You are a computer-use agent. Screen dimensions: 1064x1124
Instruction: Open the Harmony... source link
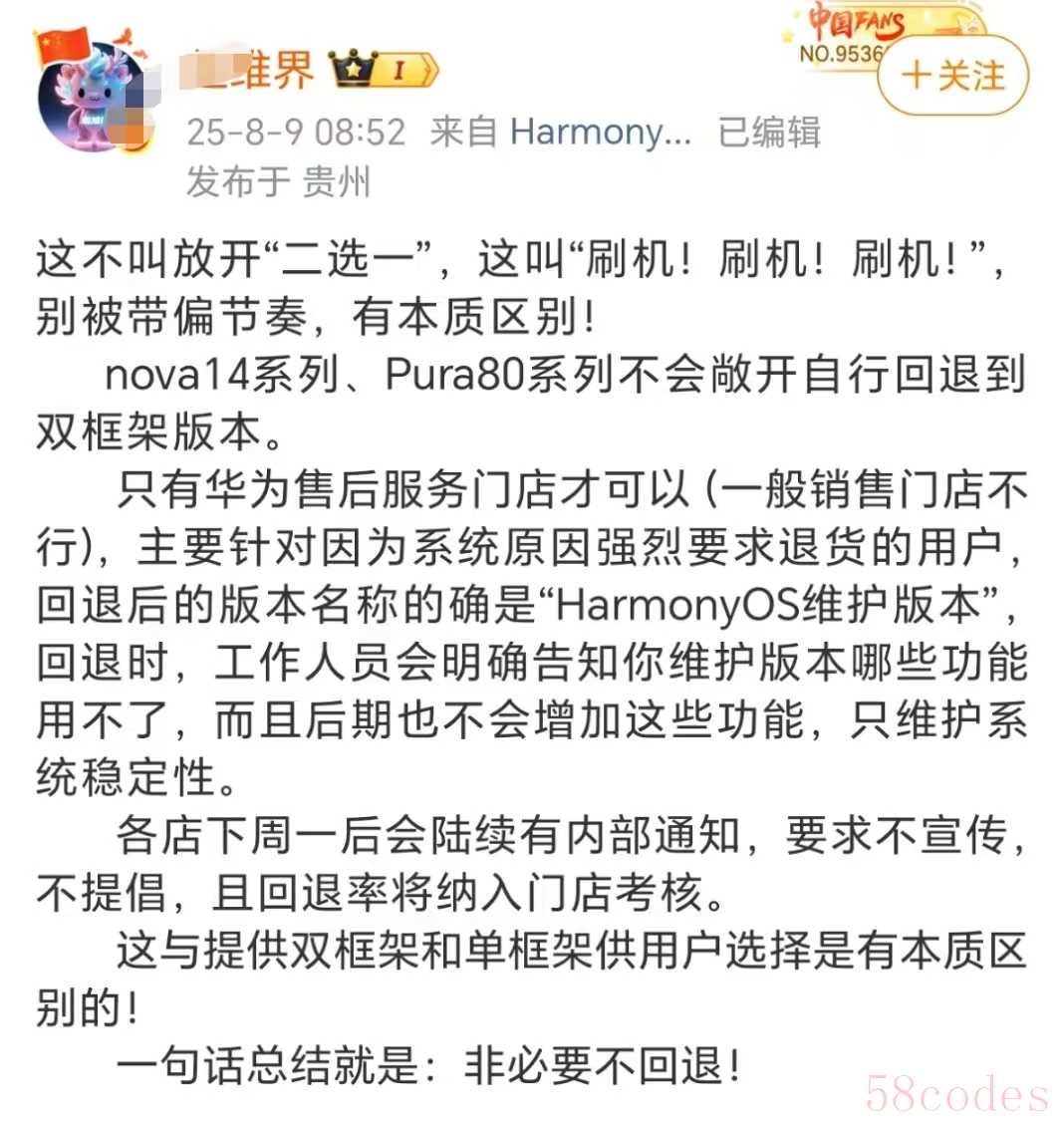pyautogui.click(x=600, y=133)
